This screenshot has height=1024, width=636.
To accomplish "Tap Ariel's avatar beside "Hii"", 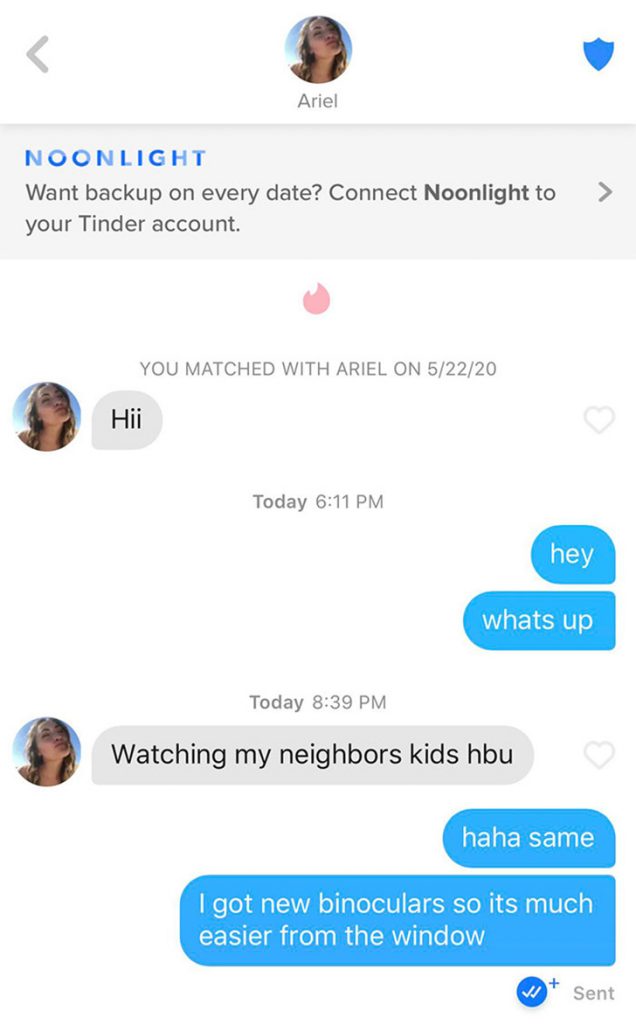I will pyautogui.click(x=47, y=417).
